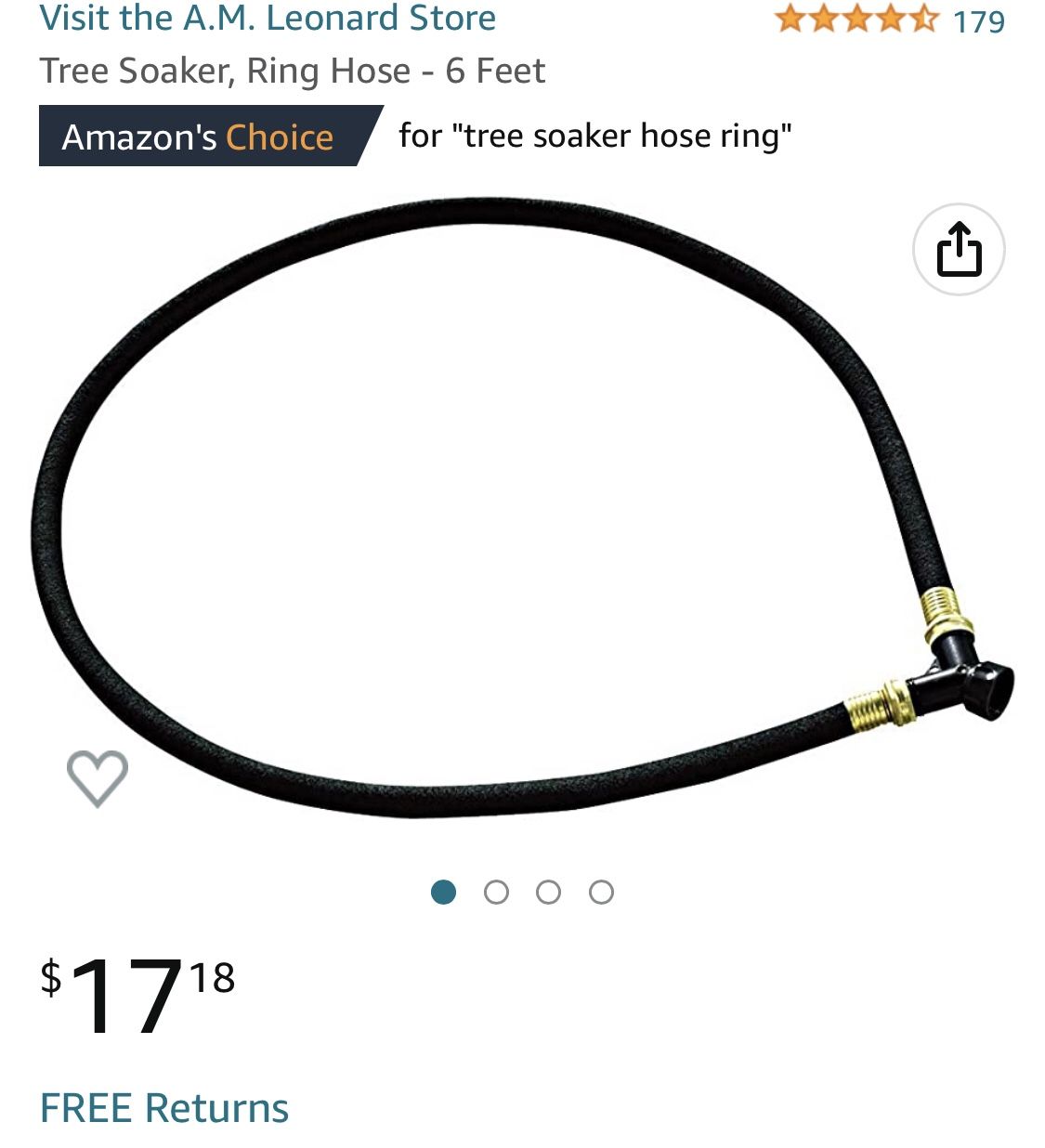Screen dimensions: 1045x1148
Task: Visit the A.M. Leonard Store link
Action: (268, 18)
